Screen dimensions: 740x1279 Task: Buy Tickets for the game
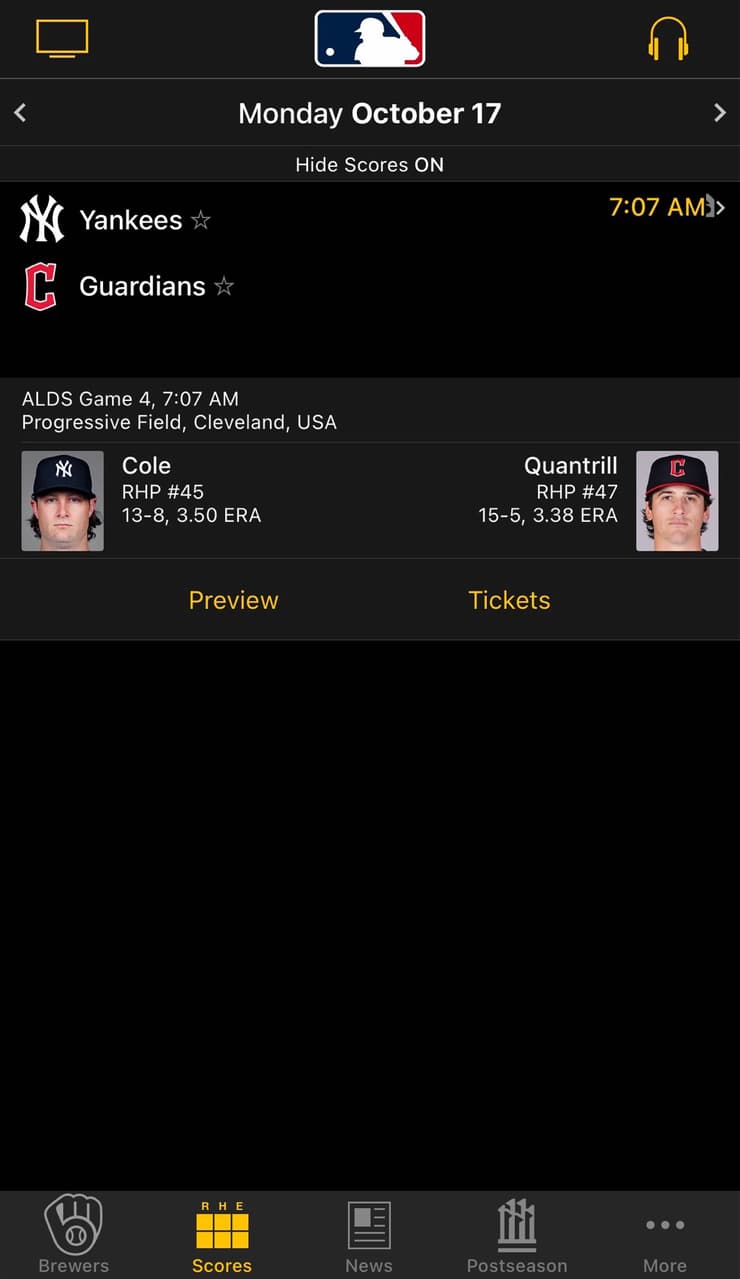[x=509, y=600]
